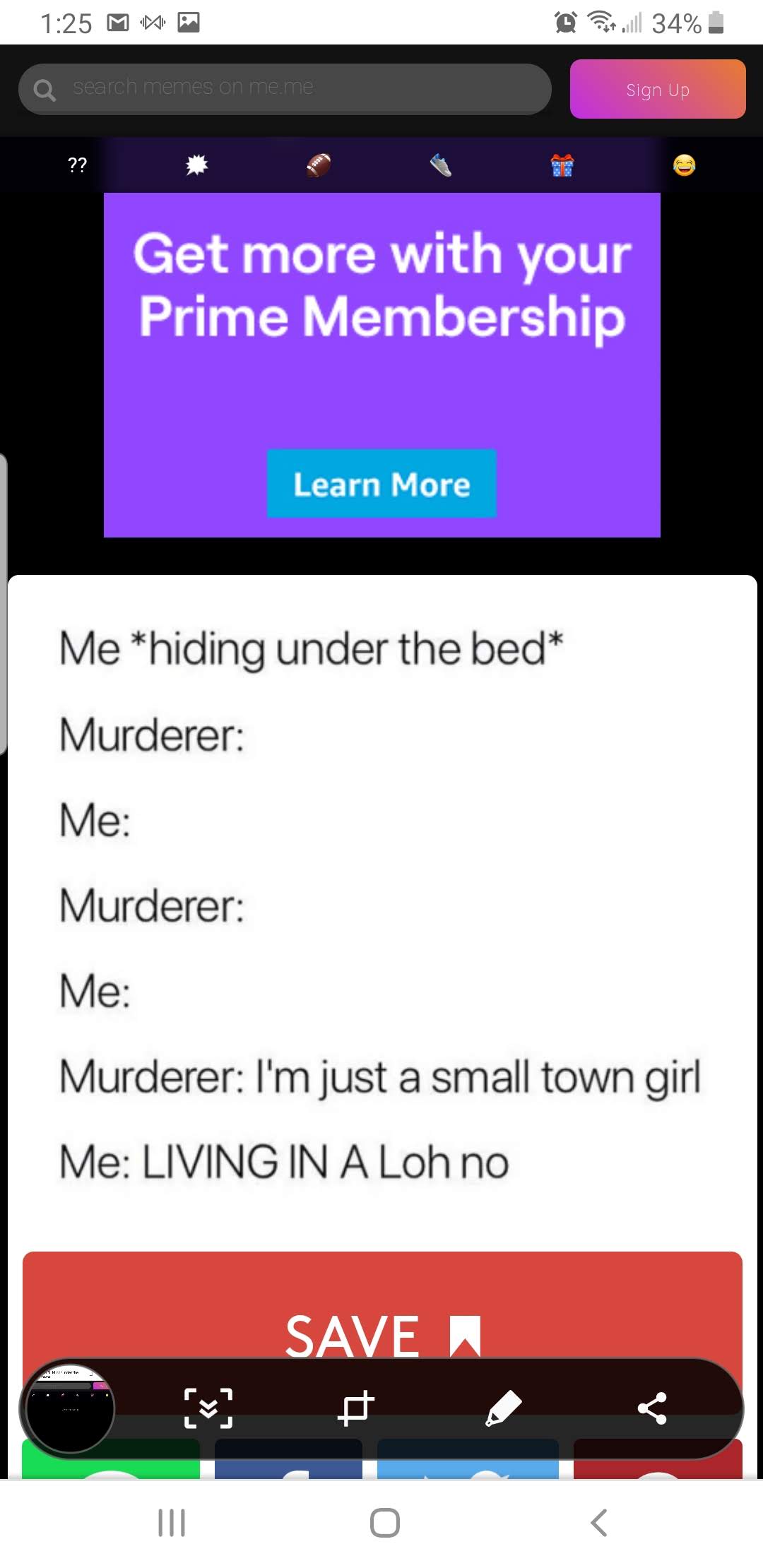Tap the Sign Up button
763x1568 pixels.
[657, 90]
